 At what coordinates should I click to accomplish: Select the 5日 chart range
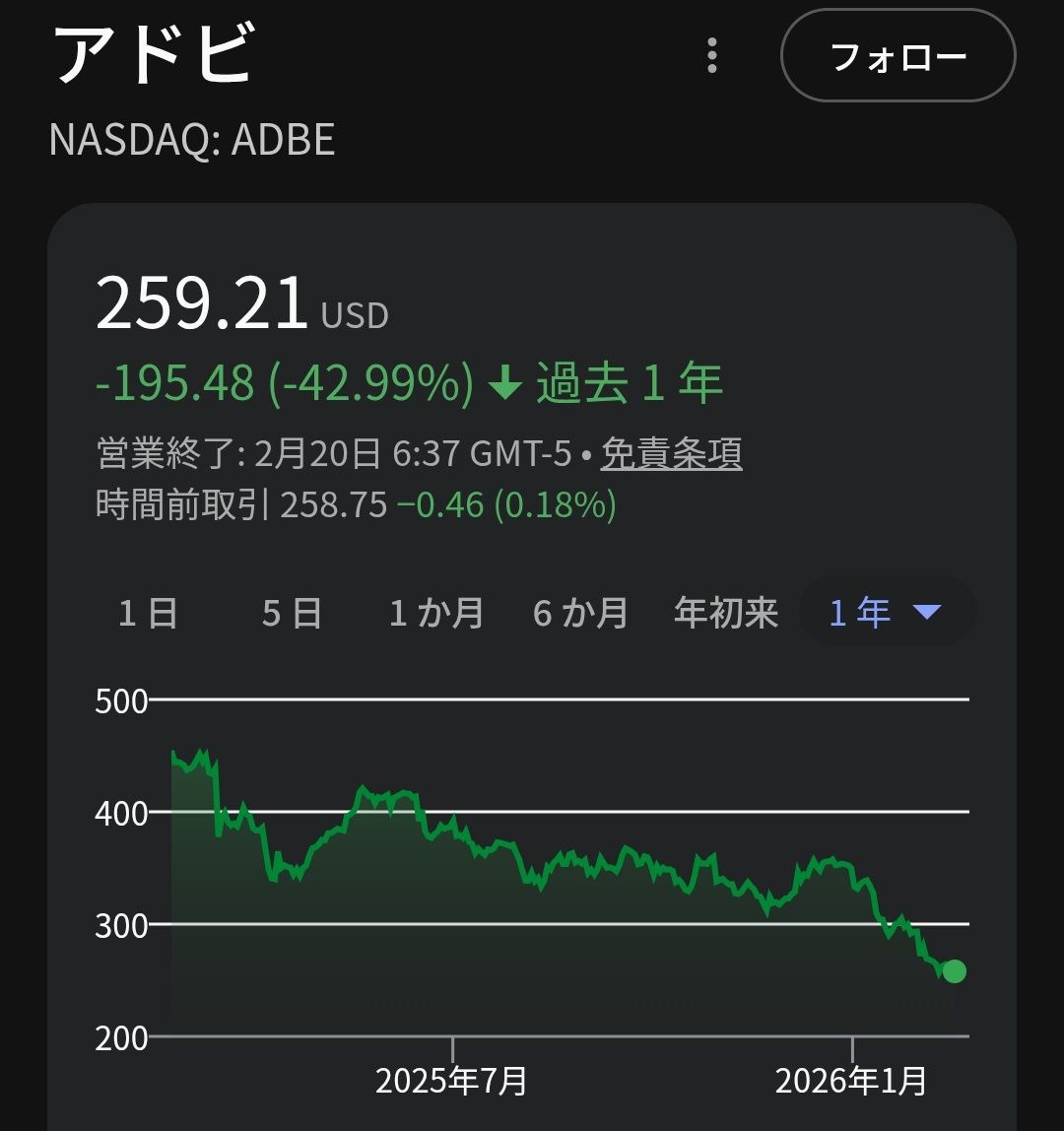(x=292, y=613)
